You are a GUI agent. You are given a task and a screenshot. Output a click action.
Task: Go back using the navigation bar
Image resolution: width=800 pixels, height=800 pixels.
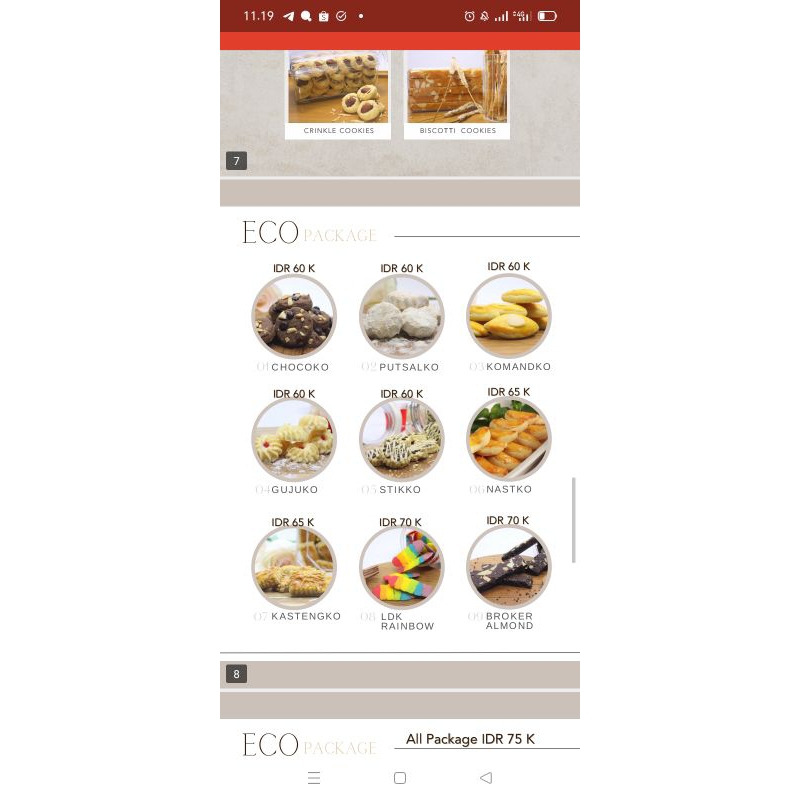[x=486, y=778]
